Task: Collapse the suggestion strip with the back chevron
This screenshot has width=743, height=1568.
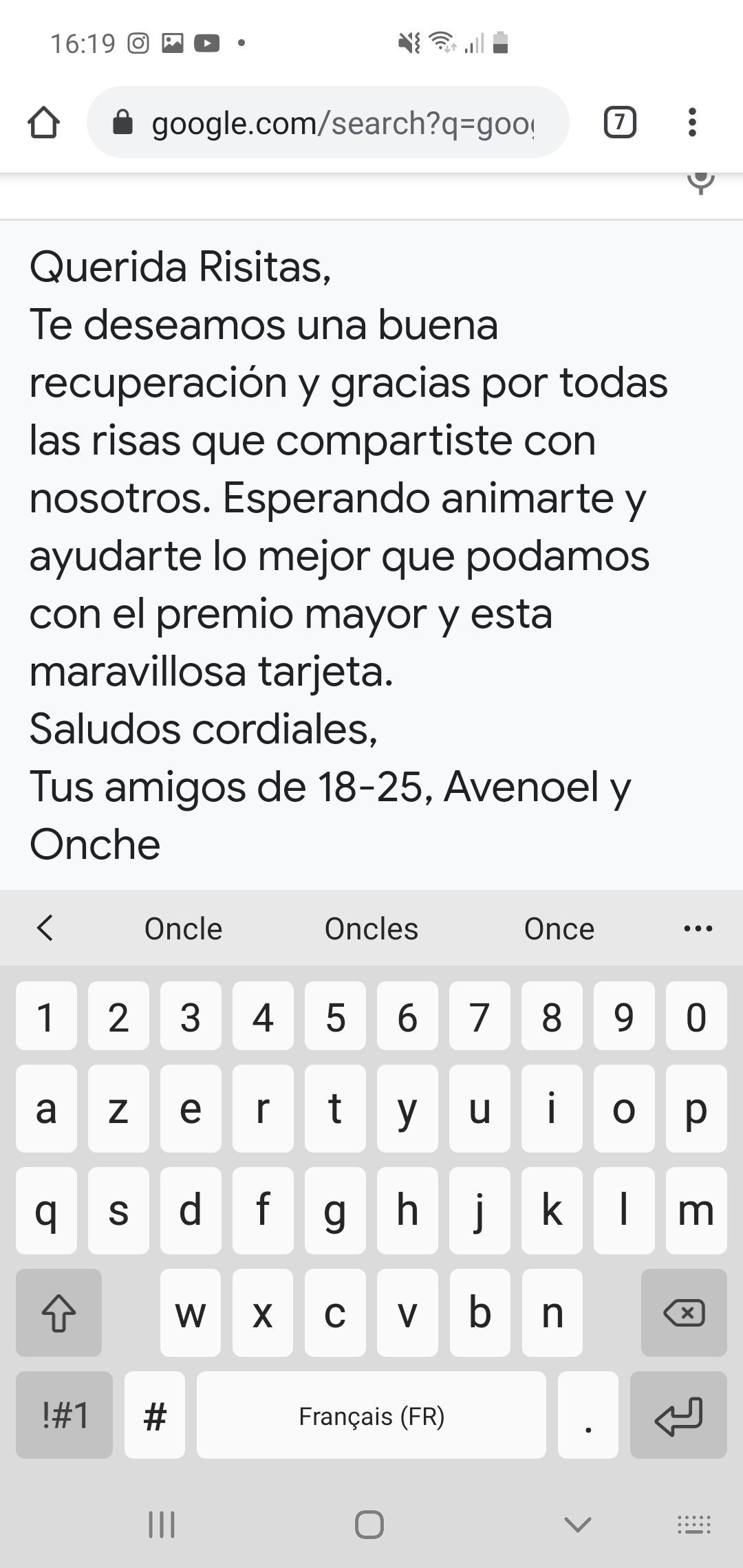Action: (45, 928)
